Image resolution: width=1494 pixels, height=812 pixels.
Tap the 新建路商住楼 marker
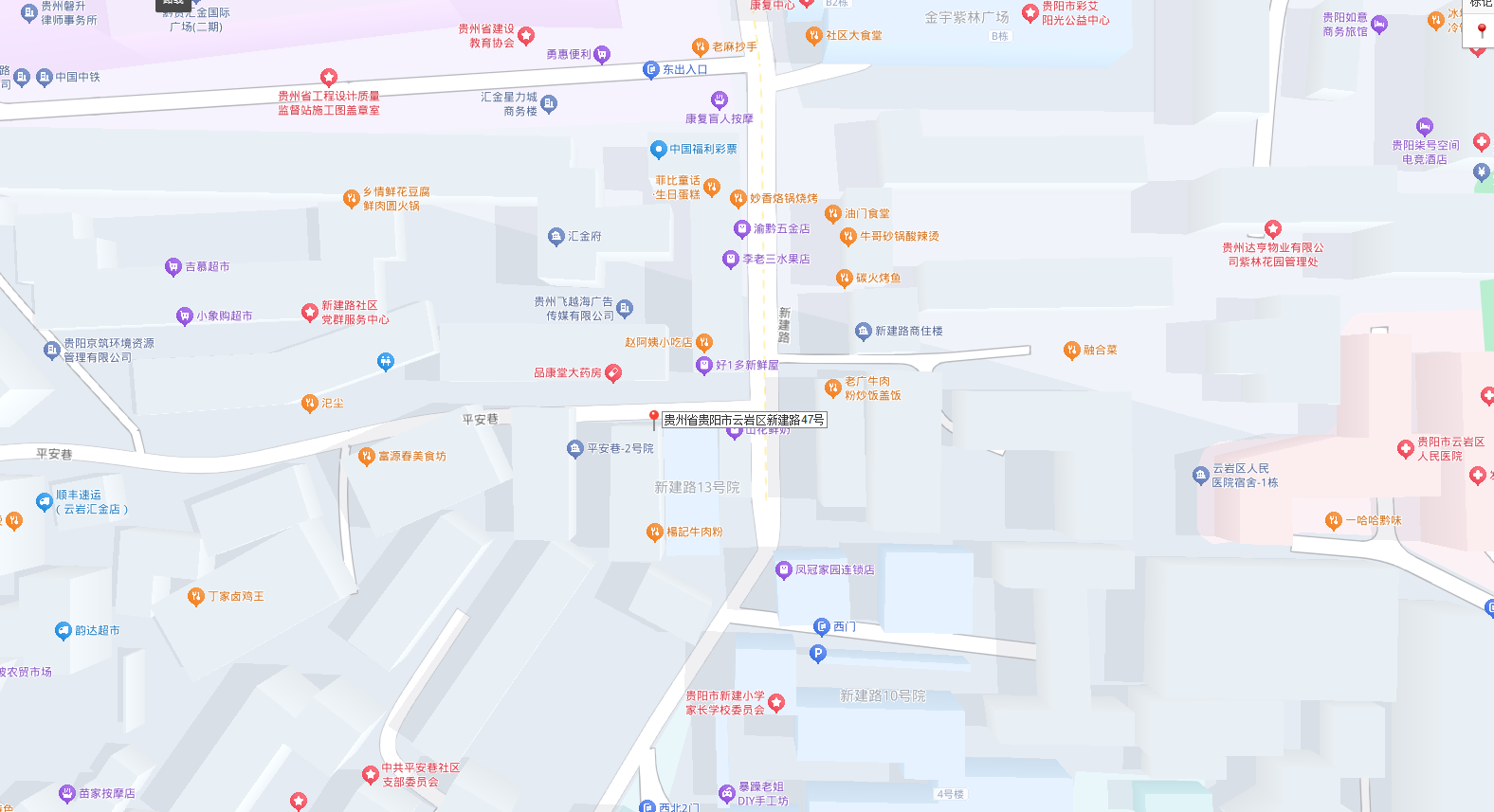[863, 332]
